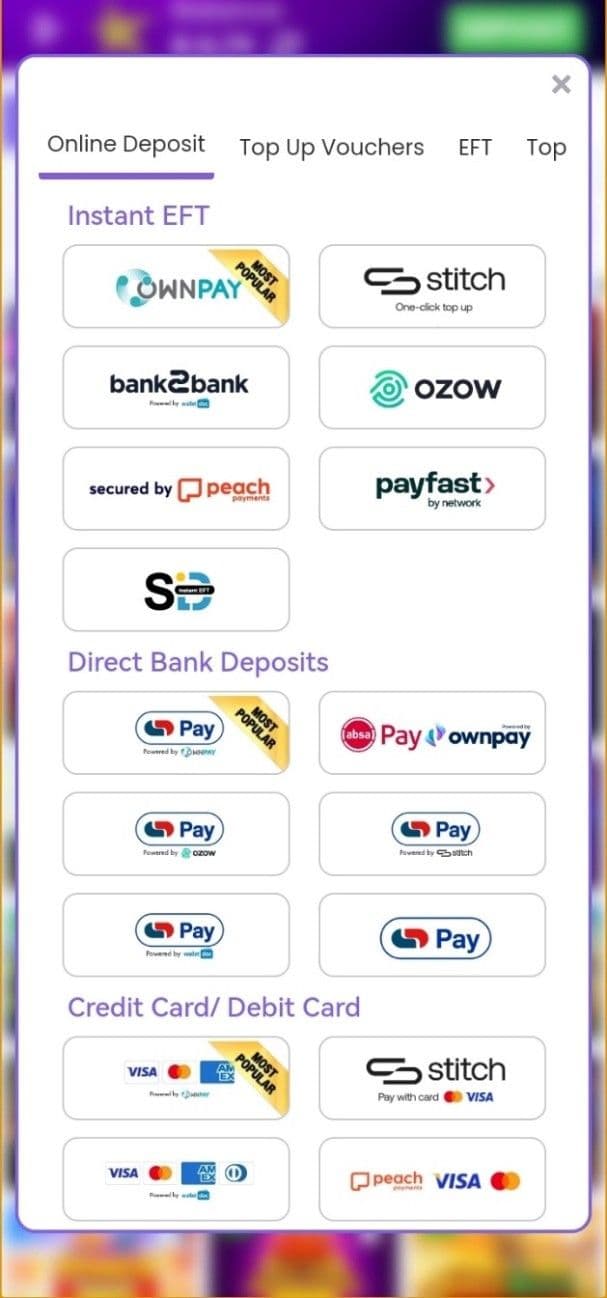Switch to the Top Up Vouchers tab

pos(331,147)
